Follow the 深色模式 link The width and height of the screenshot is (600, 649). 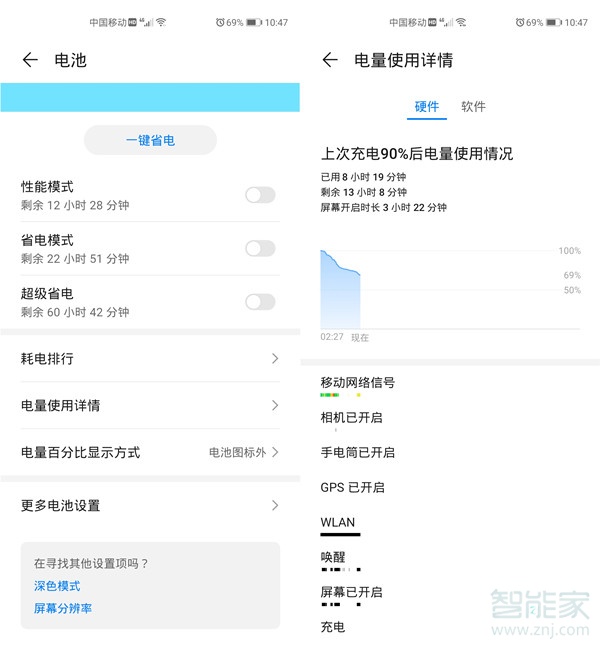click(57, 586)
